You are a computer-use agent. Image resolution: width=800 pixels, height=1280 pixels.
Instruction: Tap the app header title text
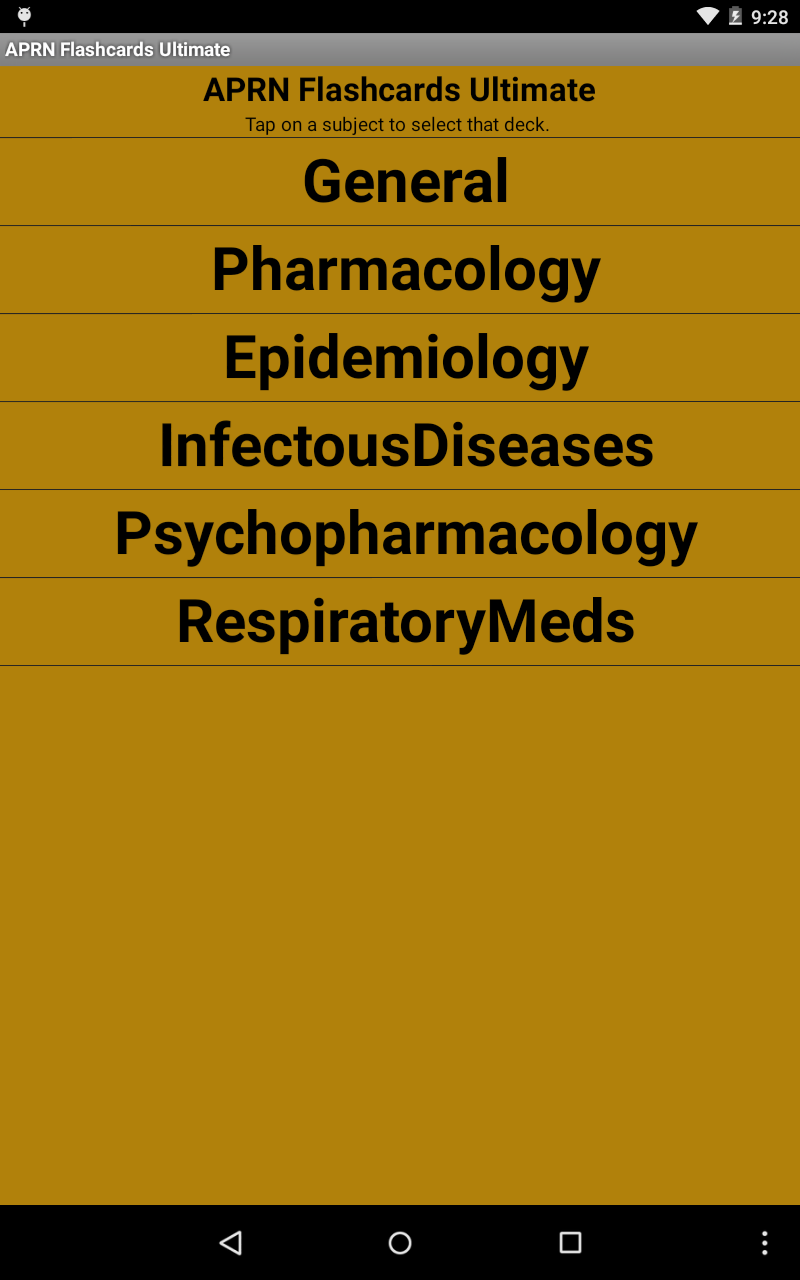point(400,90)
